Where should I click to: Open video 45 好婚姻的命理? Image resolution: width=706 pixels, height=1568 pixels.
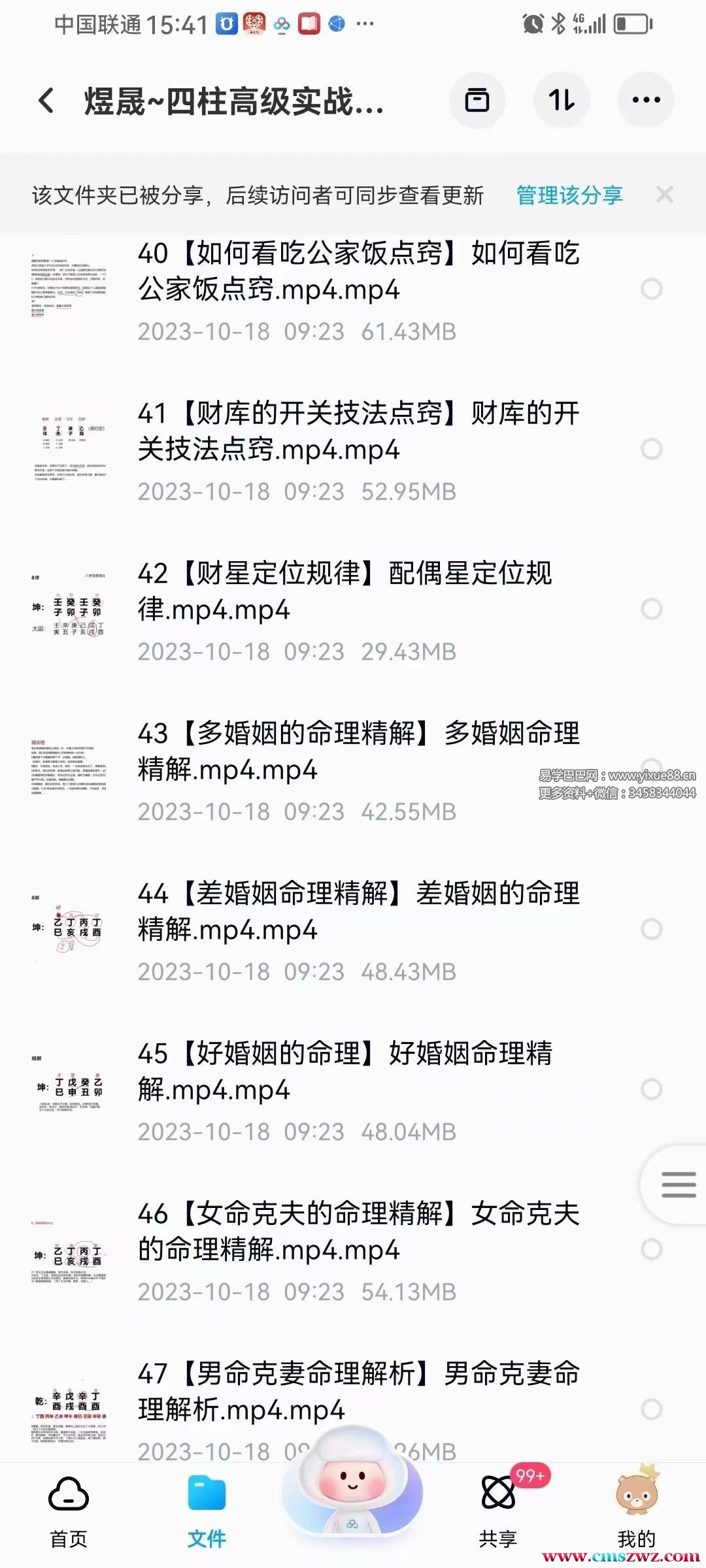(x=345, y=1072)
